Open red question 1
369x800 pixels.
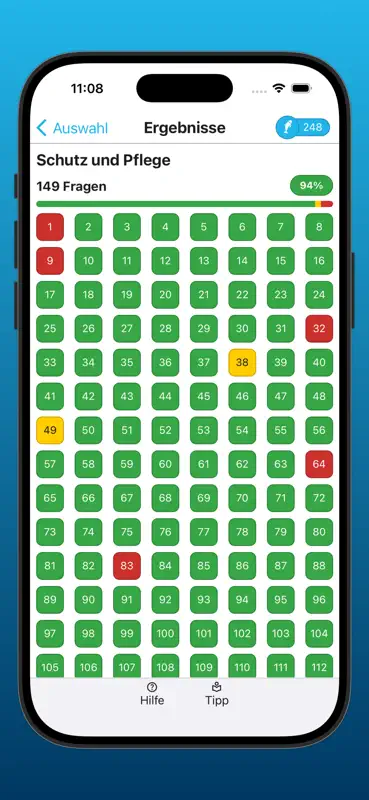pyautogui.click(x=50, y=227)
